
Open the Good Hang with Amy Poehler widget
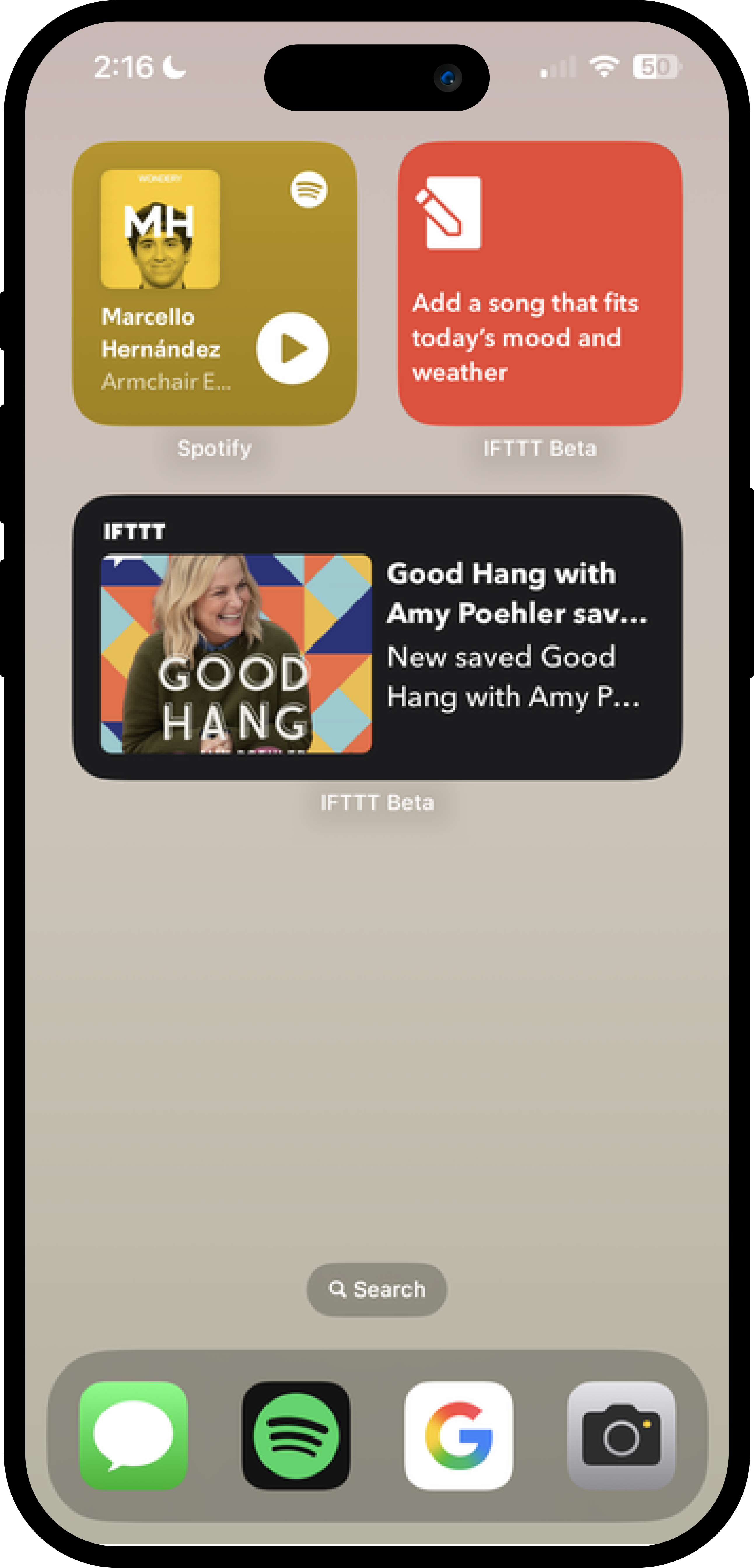click(377, 637)
